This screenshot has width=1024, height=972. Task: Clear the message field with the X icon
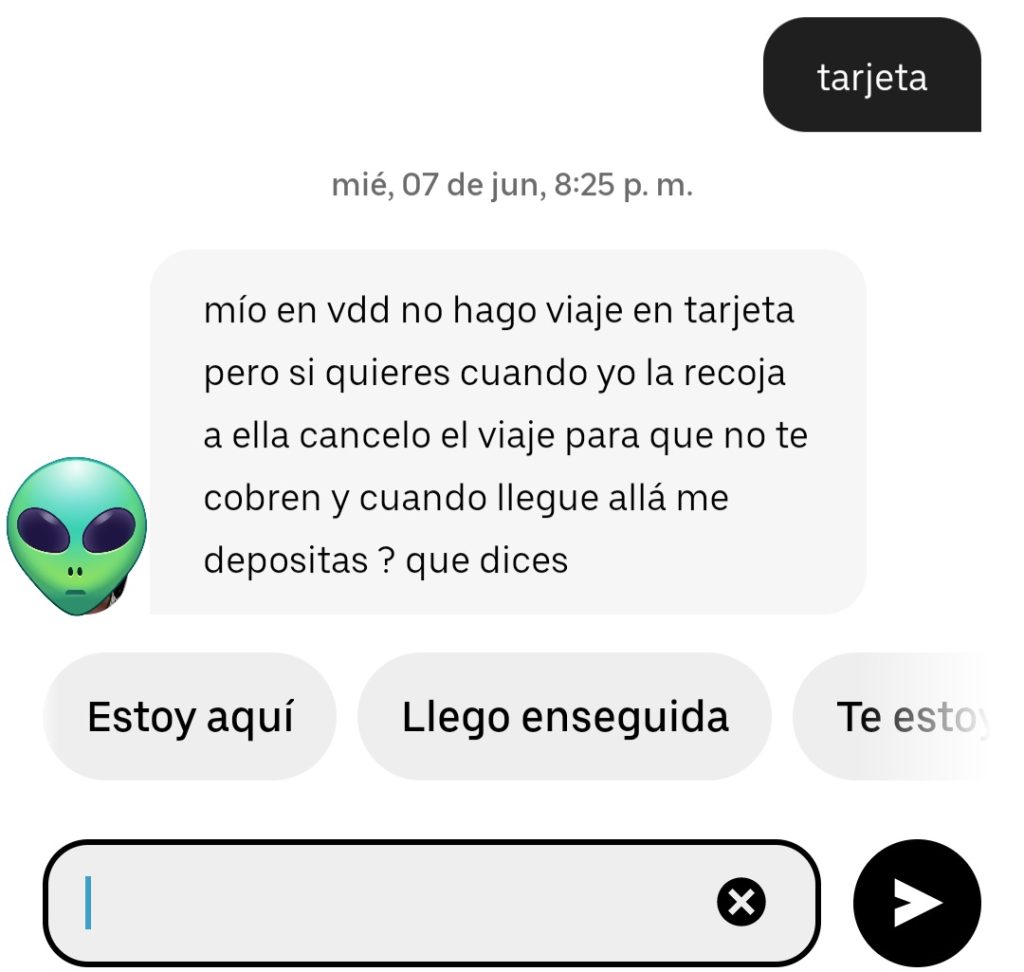[x=741, y=903]
